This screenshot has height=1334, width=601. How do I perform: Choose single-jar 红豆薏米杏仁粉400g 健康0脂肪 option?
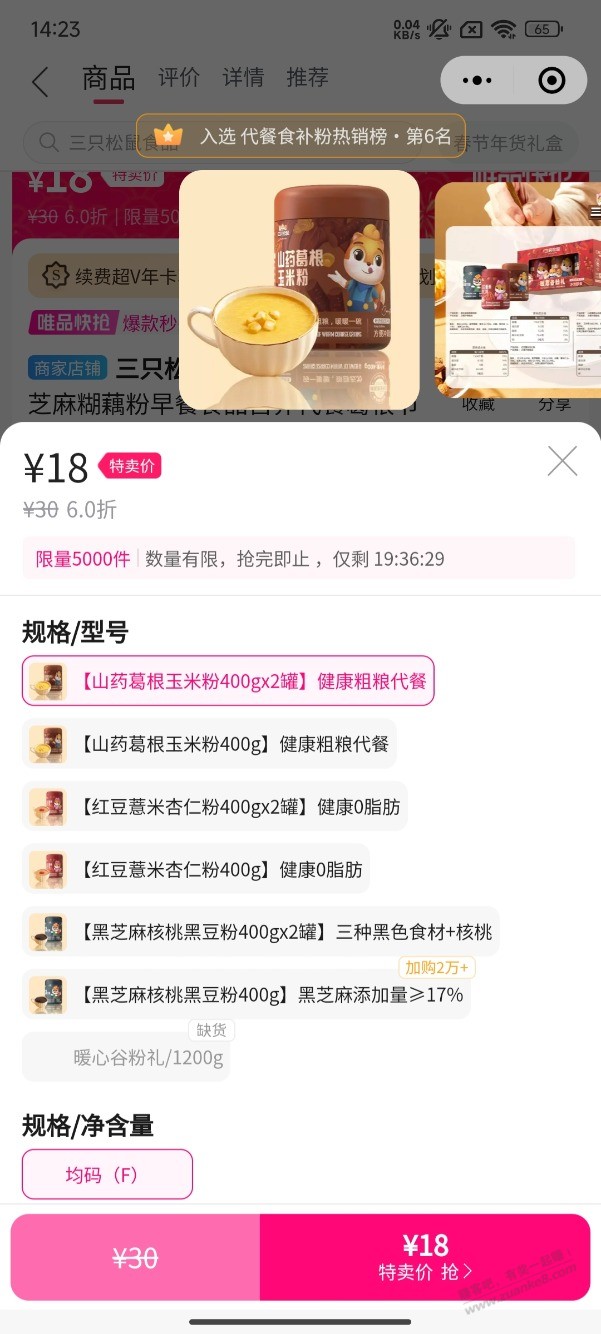pos(196,869)
